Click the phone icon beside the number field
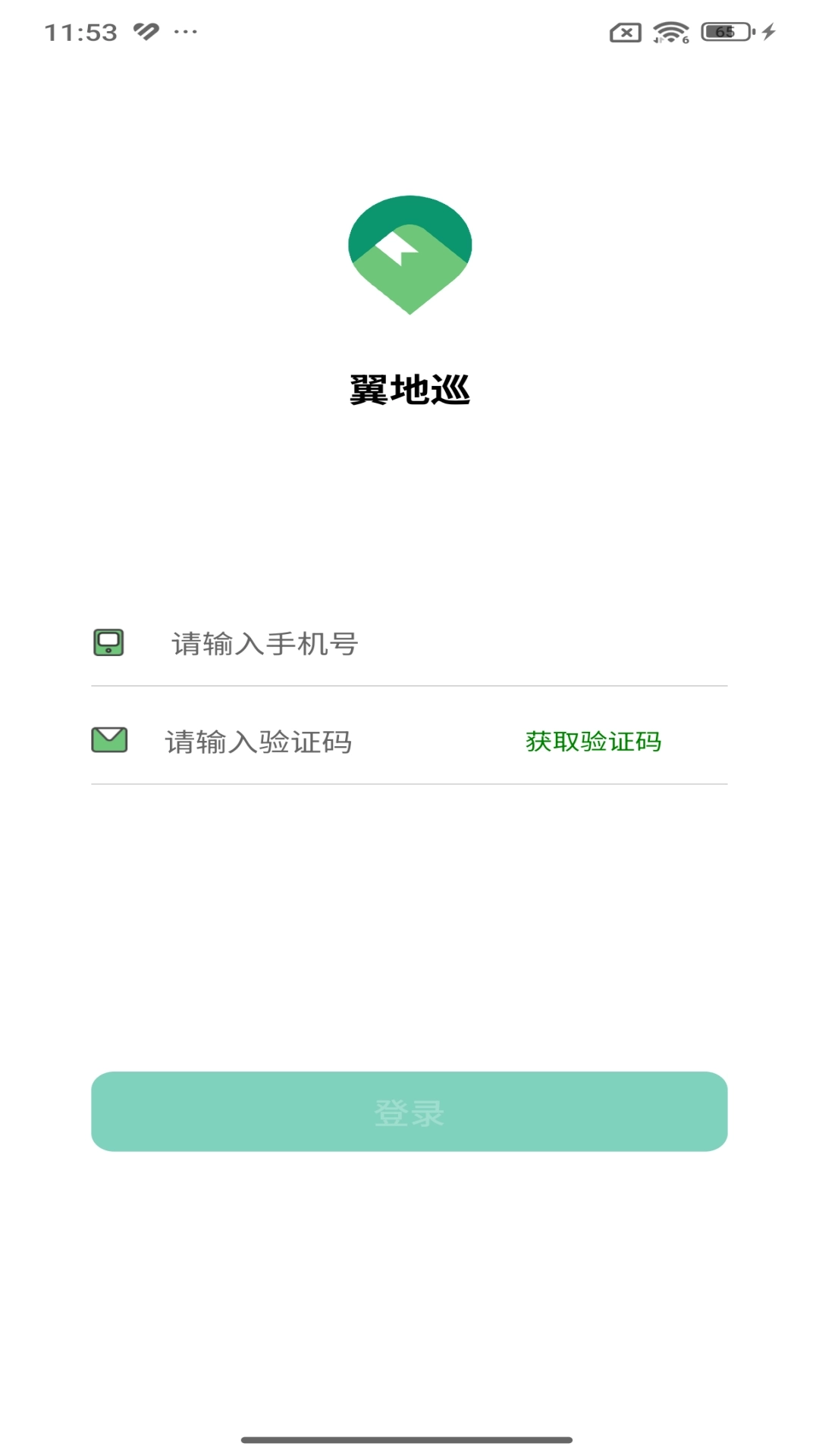 pyautogui.click(x=108, y=642)
